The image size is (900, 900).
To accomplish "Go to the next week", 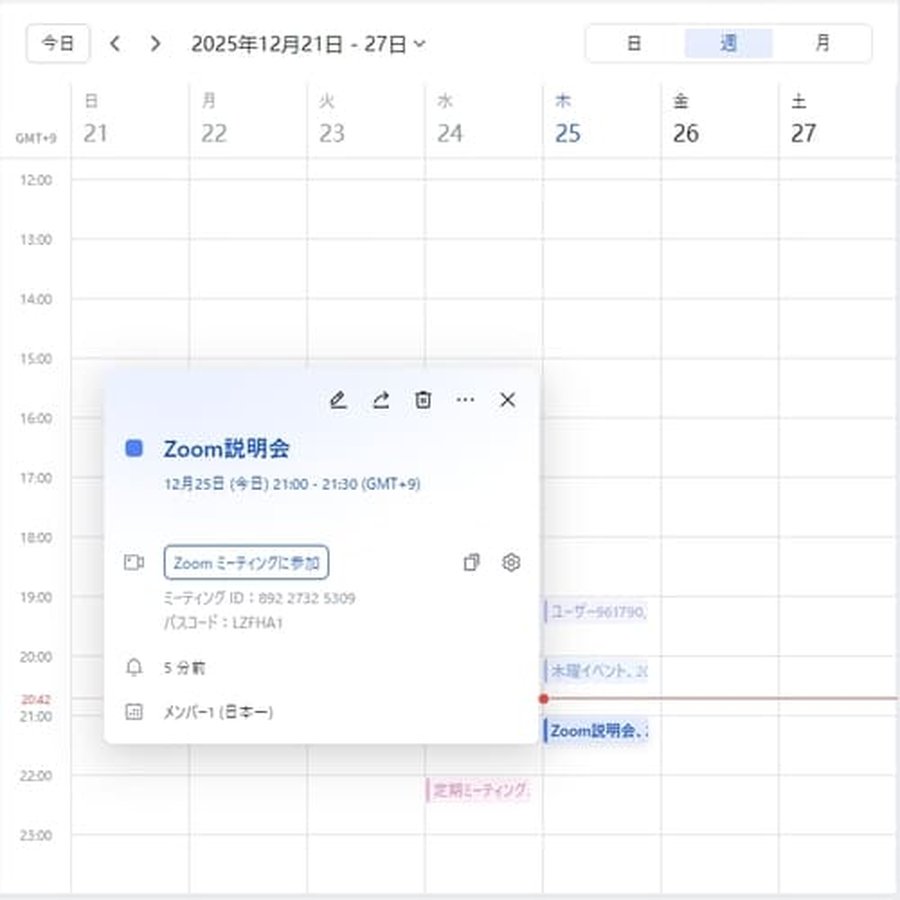I will pyautogui.click(x=154, y=44).
